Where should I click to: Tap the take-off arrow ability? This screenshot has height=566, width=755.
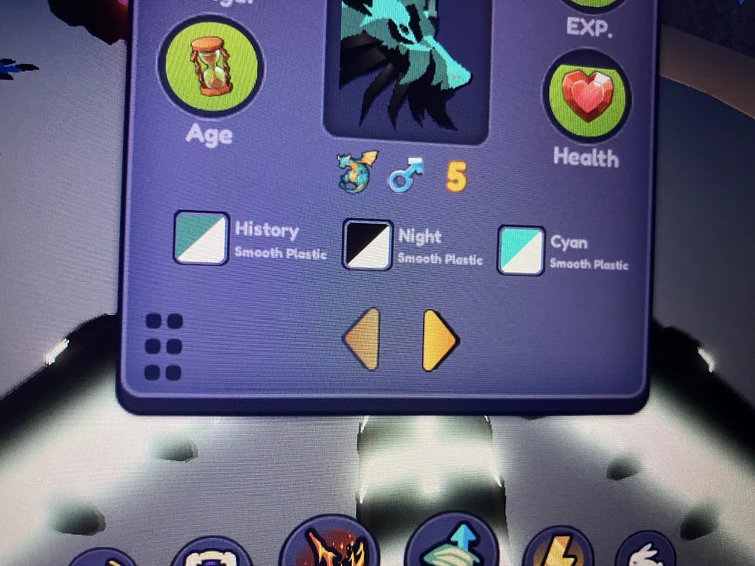point(453,540)
